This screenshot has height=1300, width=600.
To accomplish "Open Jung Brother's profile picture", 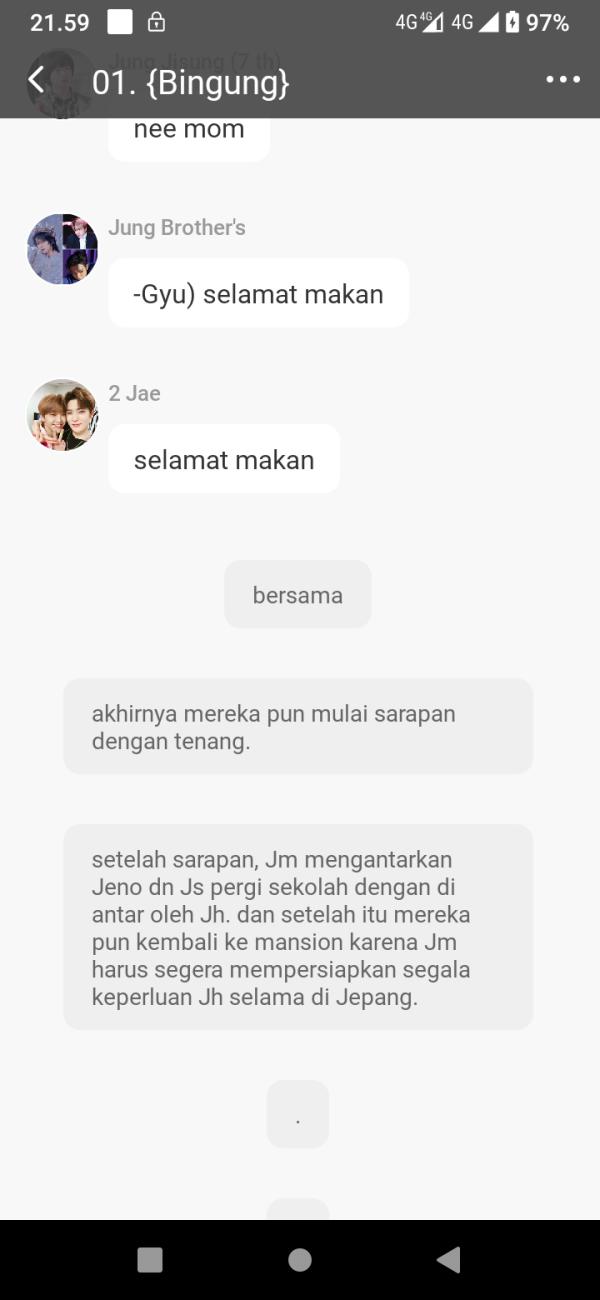I will [62, 249].
